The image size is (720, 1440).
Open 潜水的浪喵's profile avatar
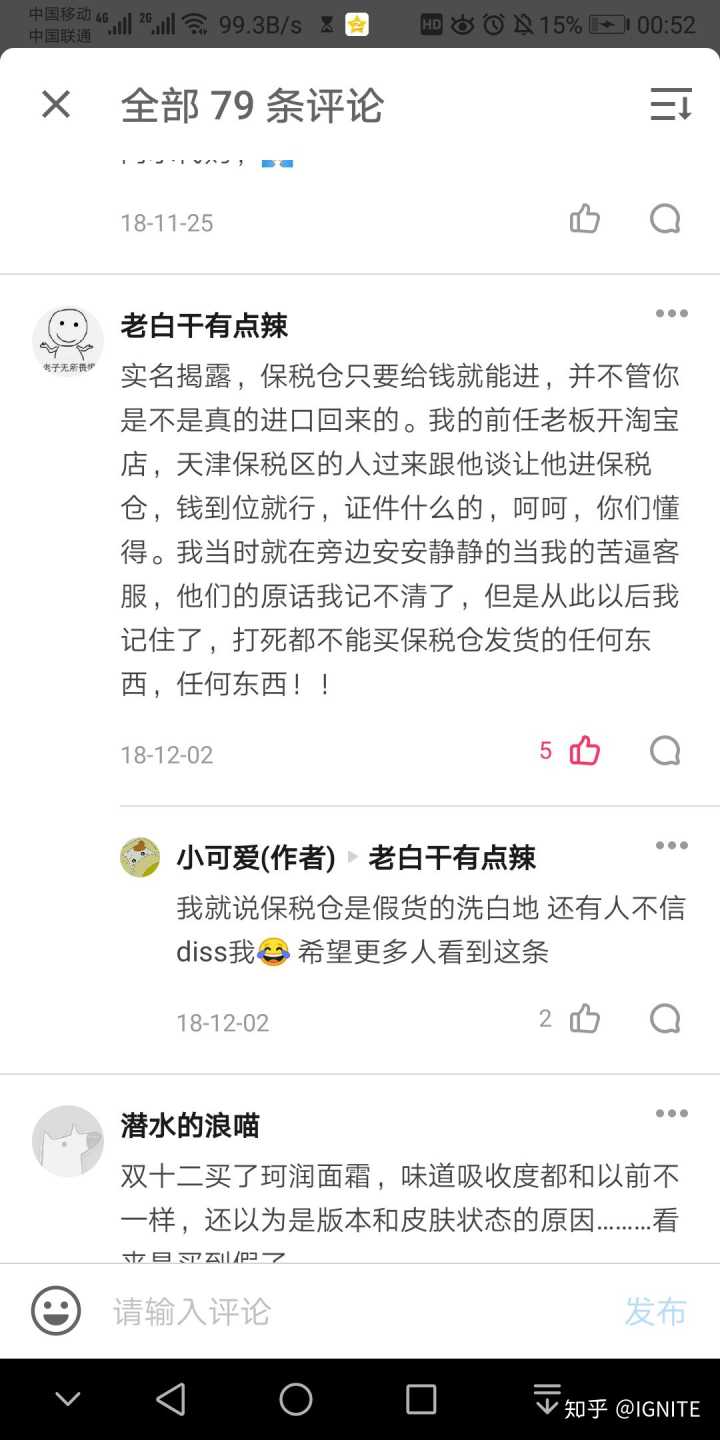pos(68,1141)
